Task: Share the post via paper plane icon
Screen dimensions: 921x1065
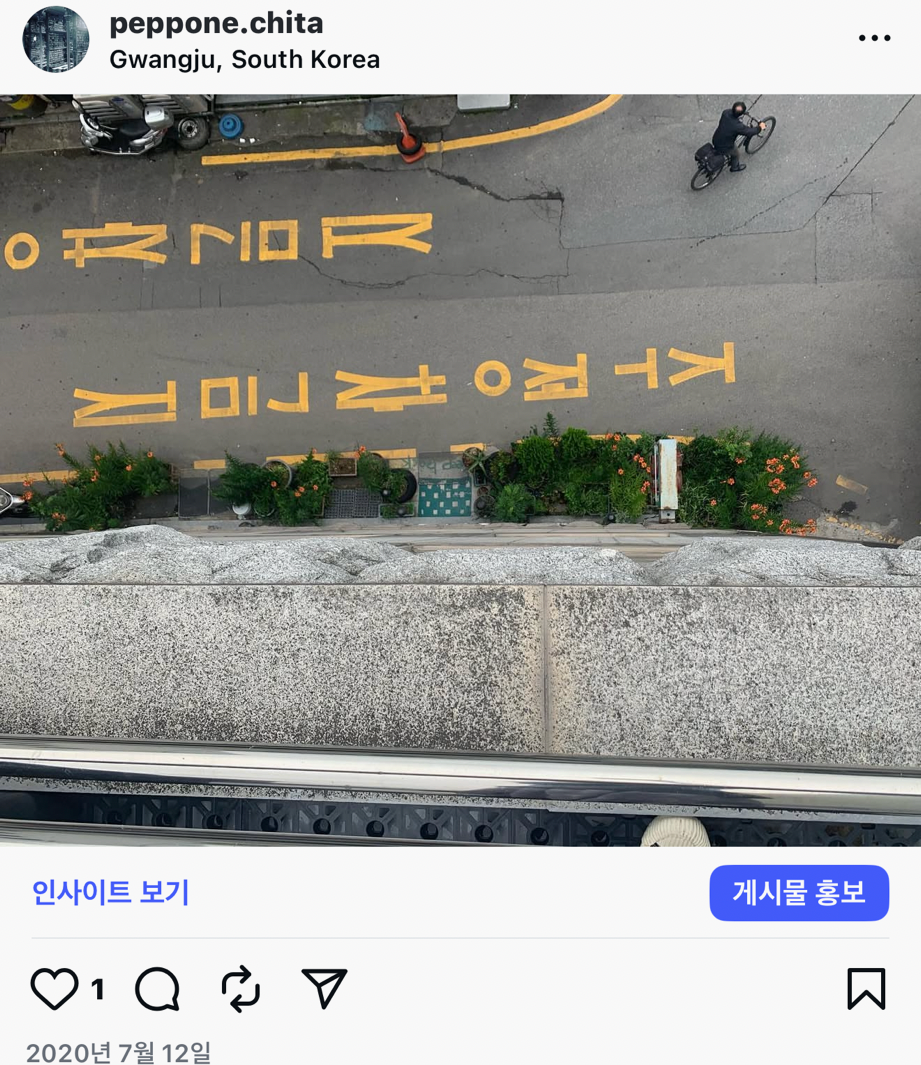Action: (324, 988)
